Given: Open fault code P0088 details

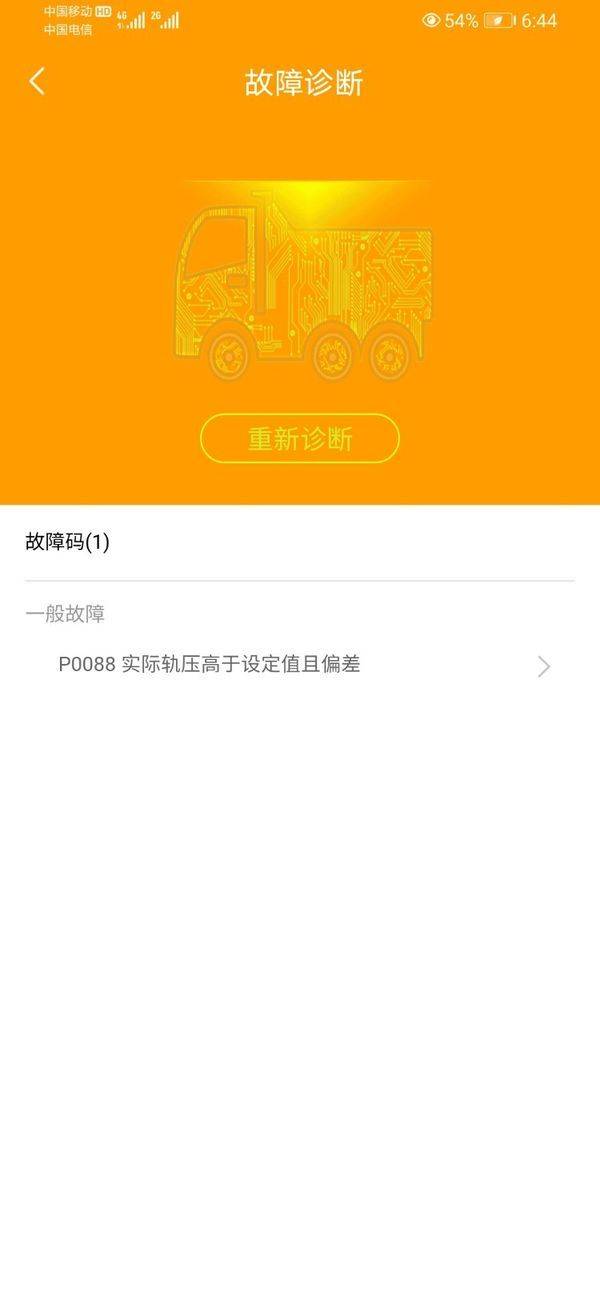Looking at the screenshot, I should (x=300, y=665).
